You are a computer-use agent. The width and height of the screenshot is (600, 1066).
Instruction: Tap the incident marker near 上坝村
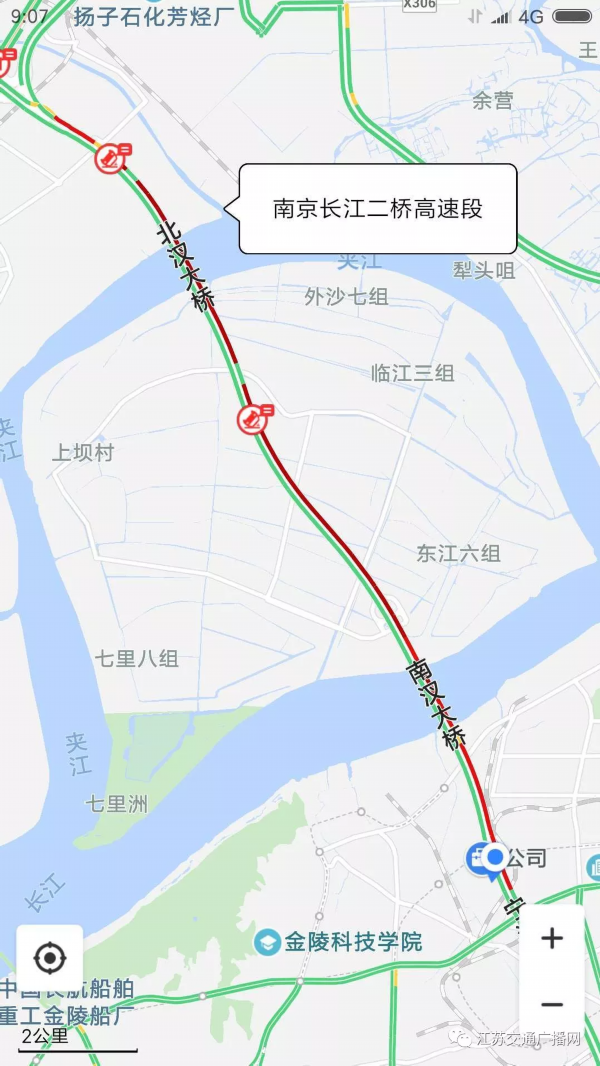click(252, 418)
